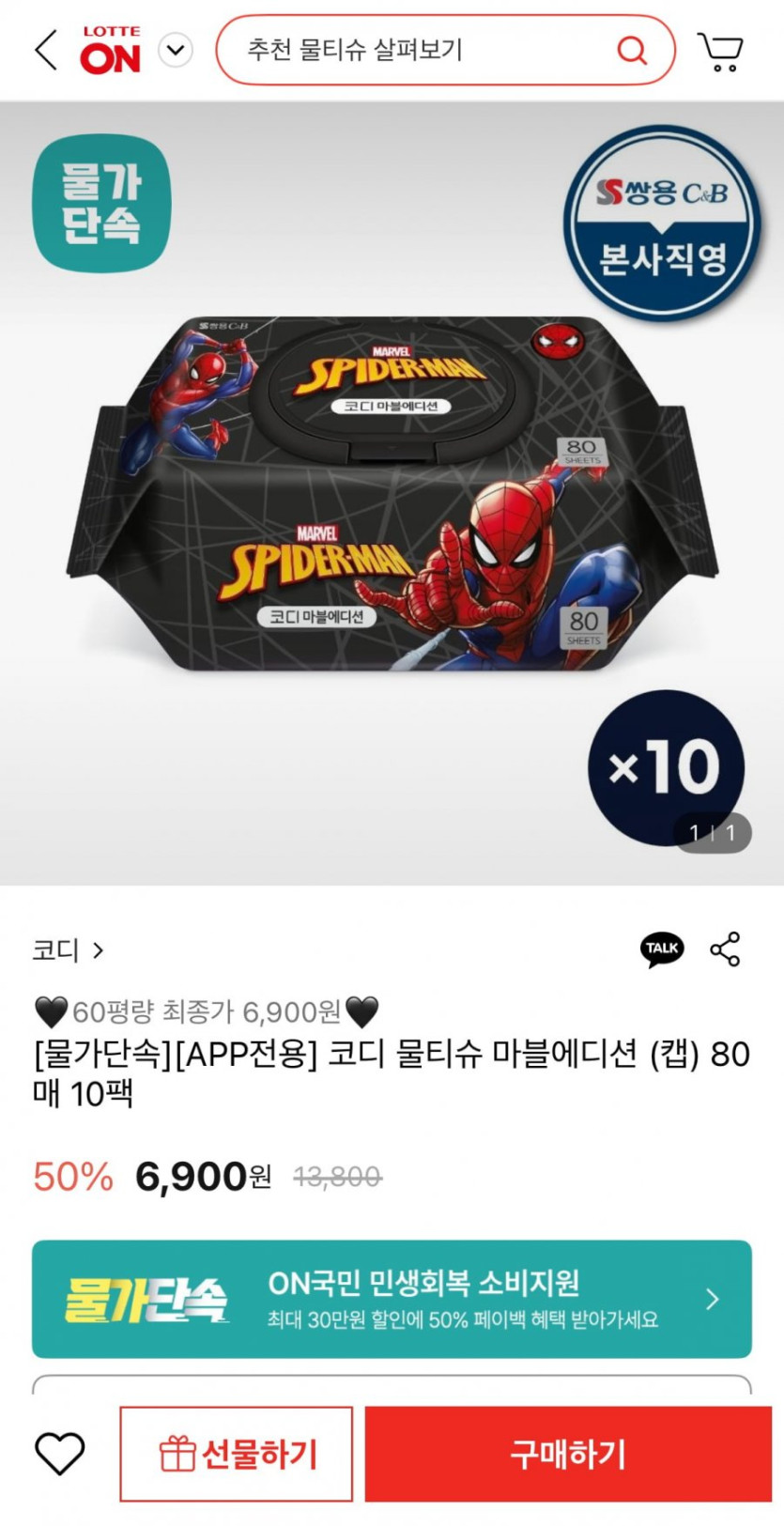Open the 코디 brand store link
This screenshot has height=1526, width=784.
pyautogui.click(x=68, y=950)
